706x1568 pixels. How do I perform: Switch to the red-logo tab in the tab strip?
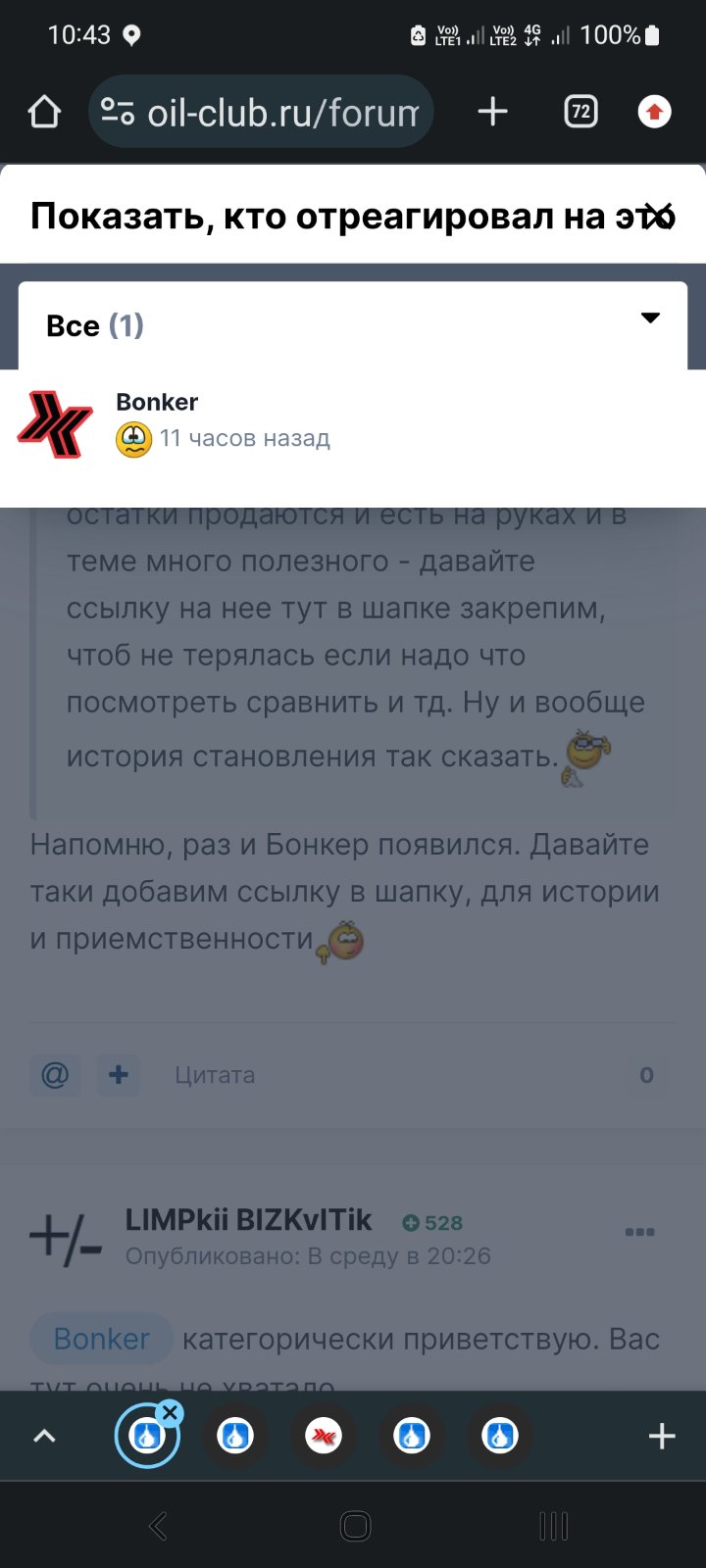tap(324, 1437)
